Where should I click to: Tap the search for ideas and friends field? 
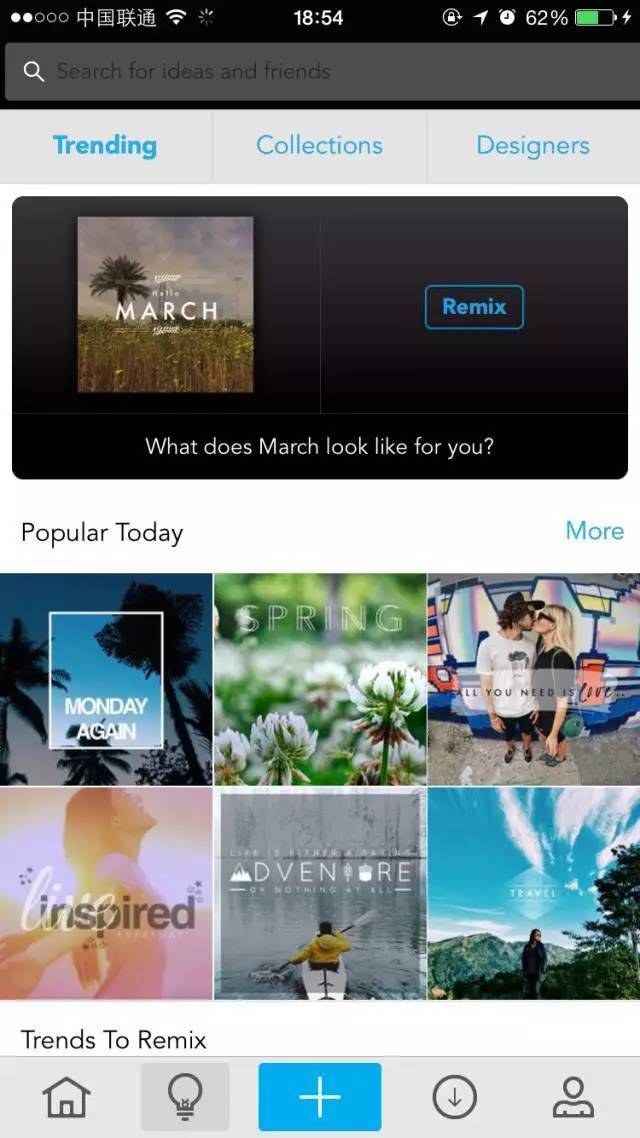320,72
